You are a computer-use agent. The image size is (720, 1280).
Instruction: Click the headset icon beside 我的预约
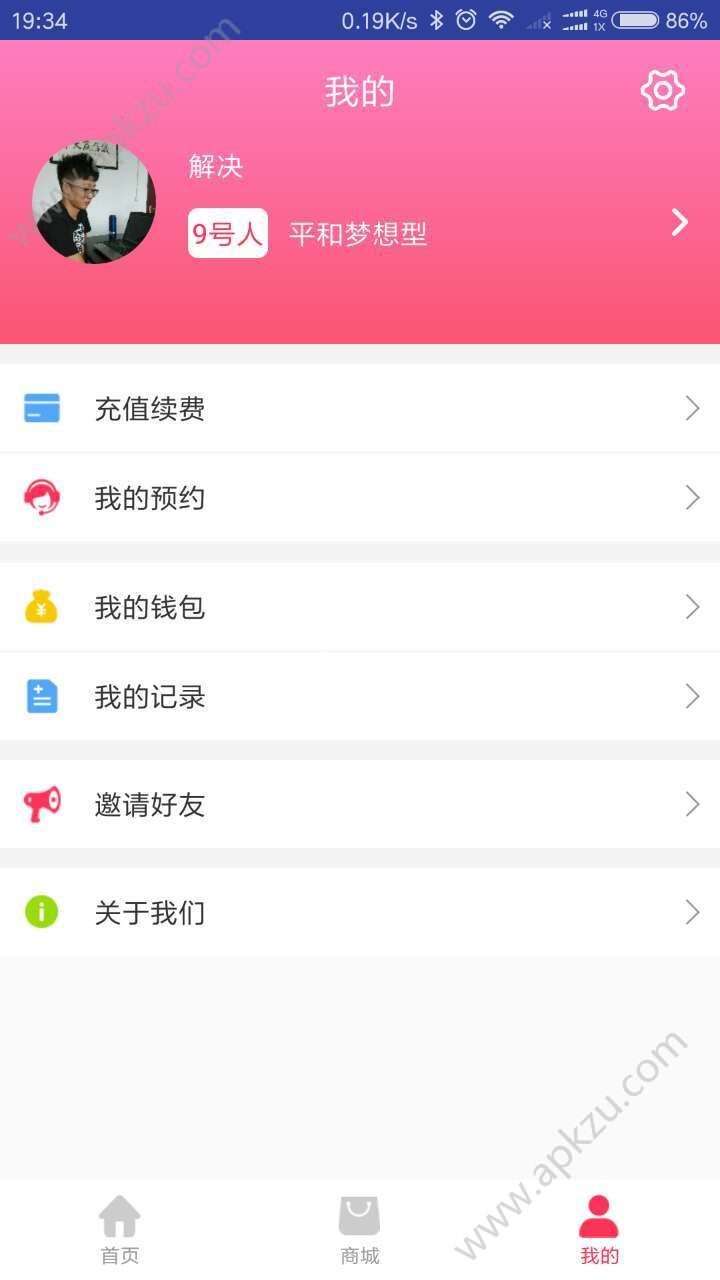[x=41, y=497]
